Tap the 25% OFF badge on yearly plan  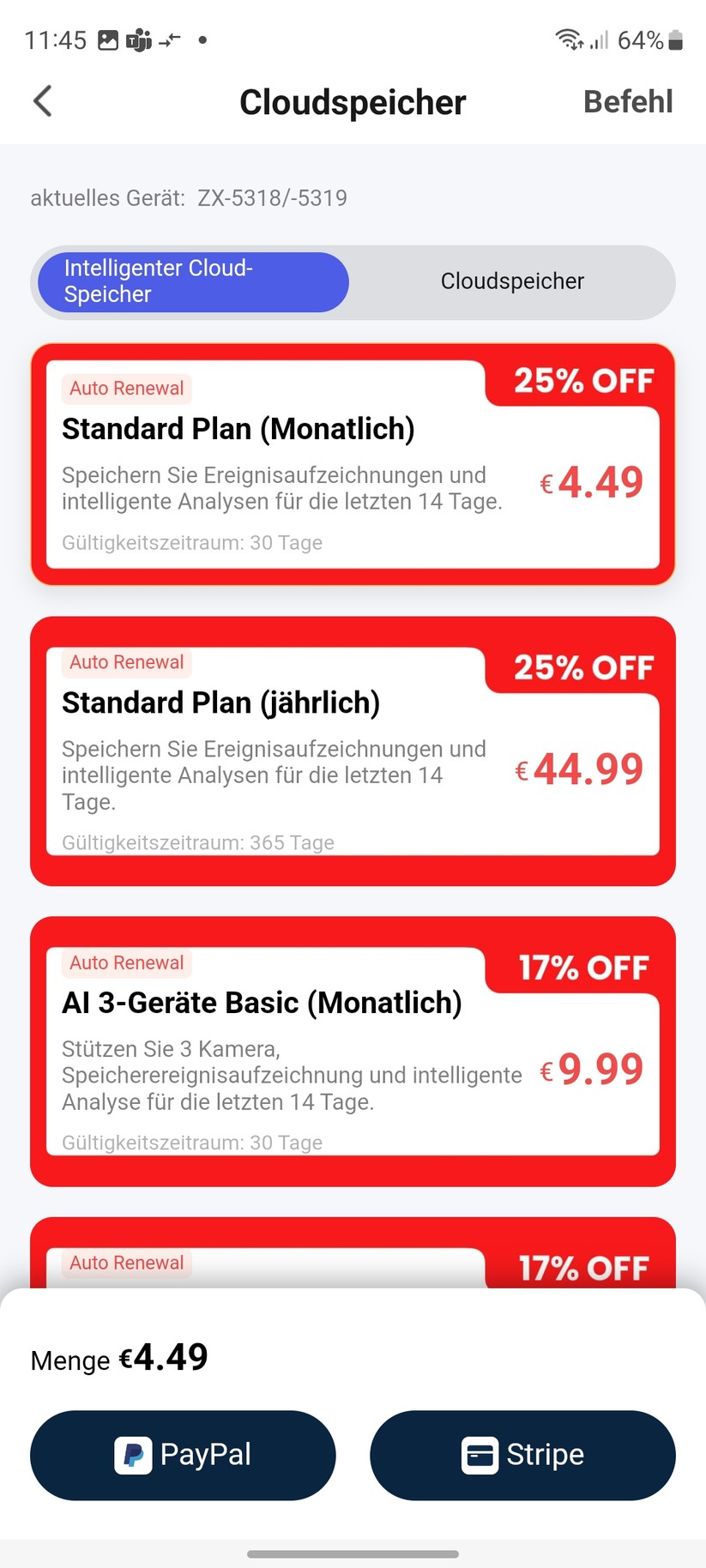pyautogui.click(x=582, y=667)
